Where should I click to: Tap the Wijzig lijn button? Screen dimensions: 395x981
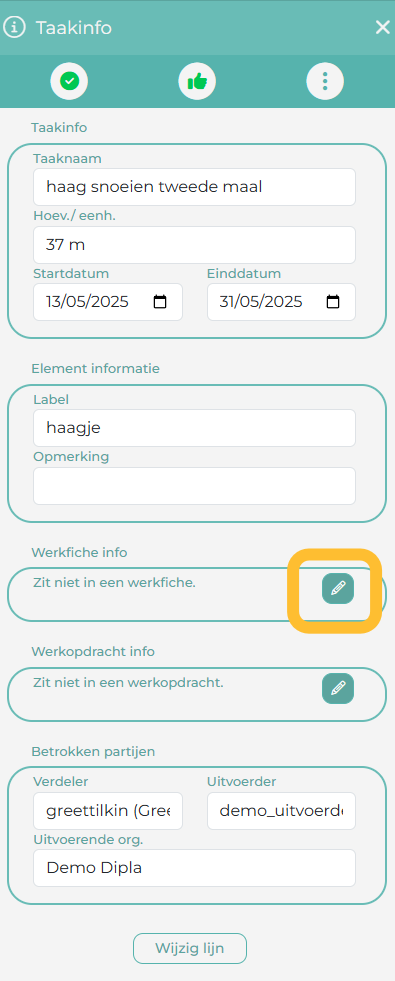pos(190,948)
